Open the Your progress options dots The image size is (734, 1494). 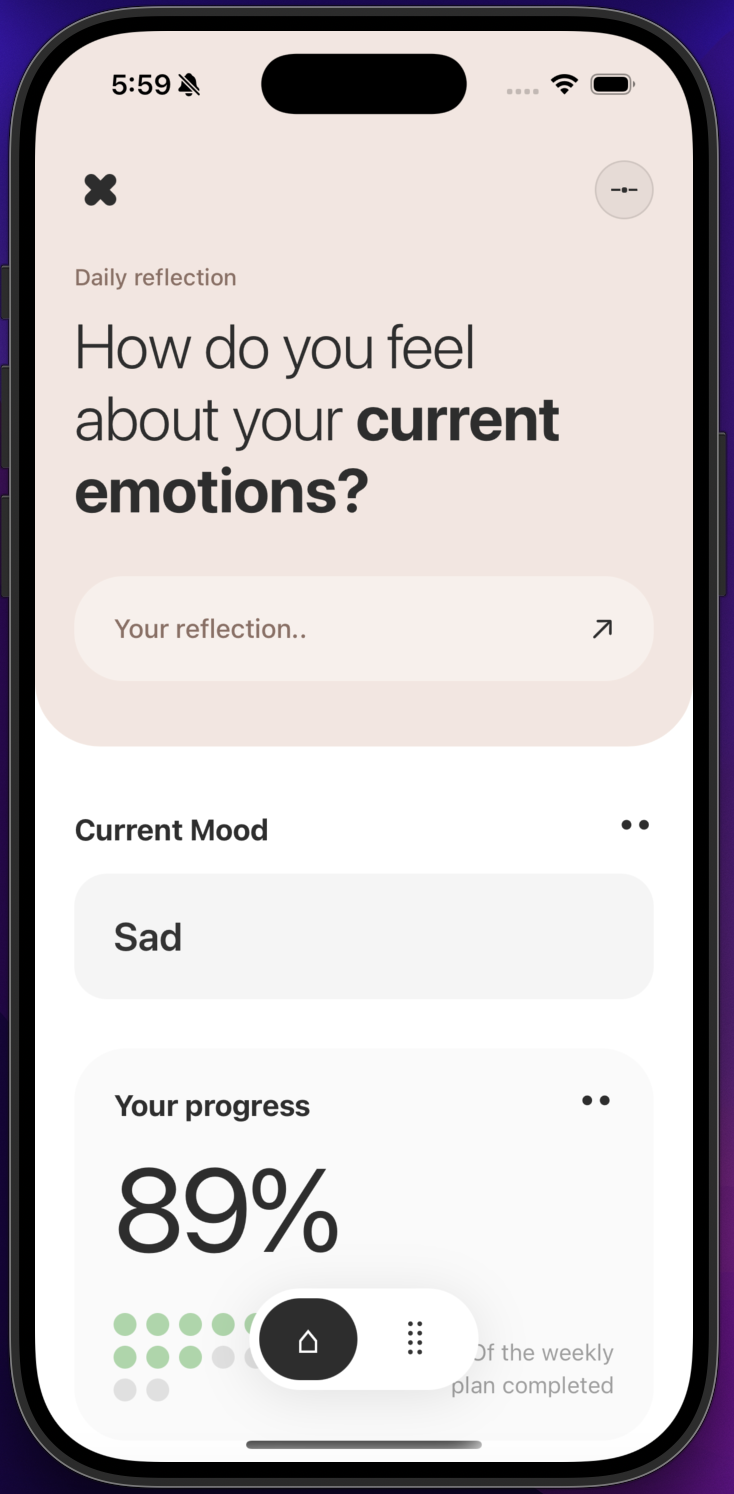pos(596,1101)
